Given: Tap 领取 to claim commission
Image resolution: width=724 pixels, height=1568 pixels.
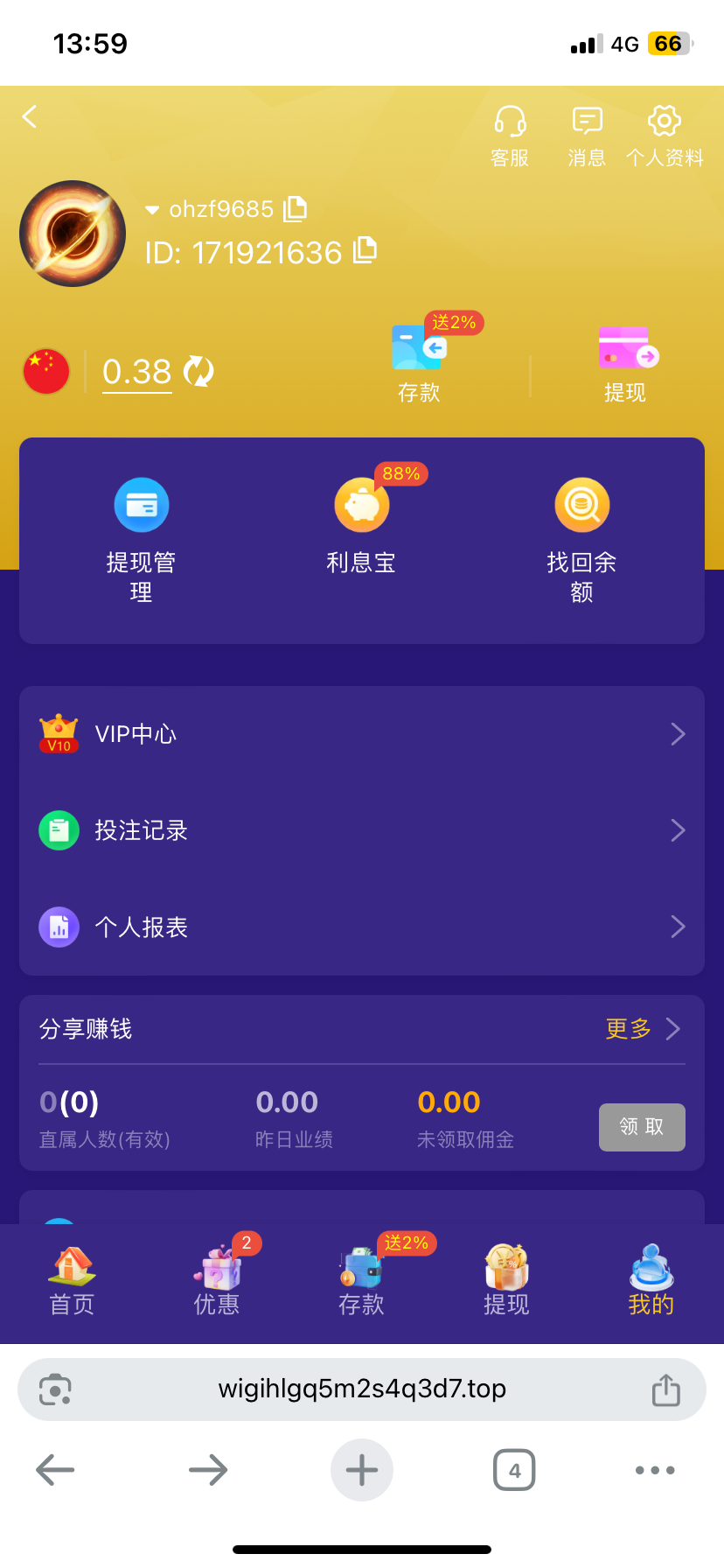Looking at the screenshot, I should [x=642, y=1127].
